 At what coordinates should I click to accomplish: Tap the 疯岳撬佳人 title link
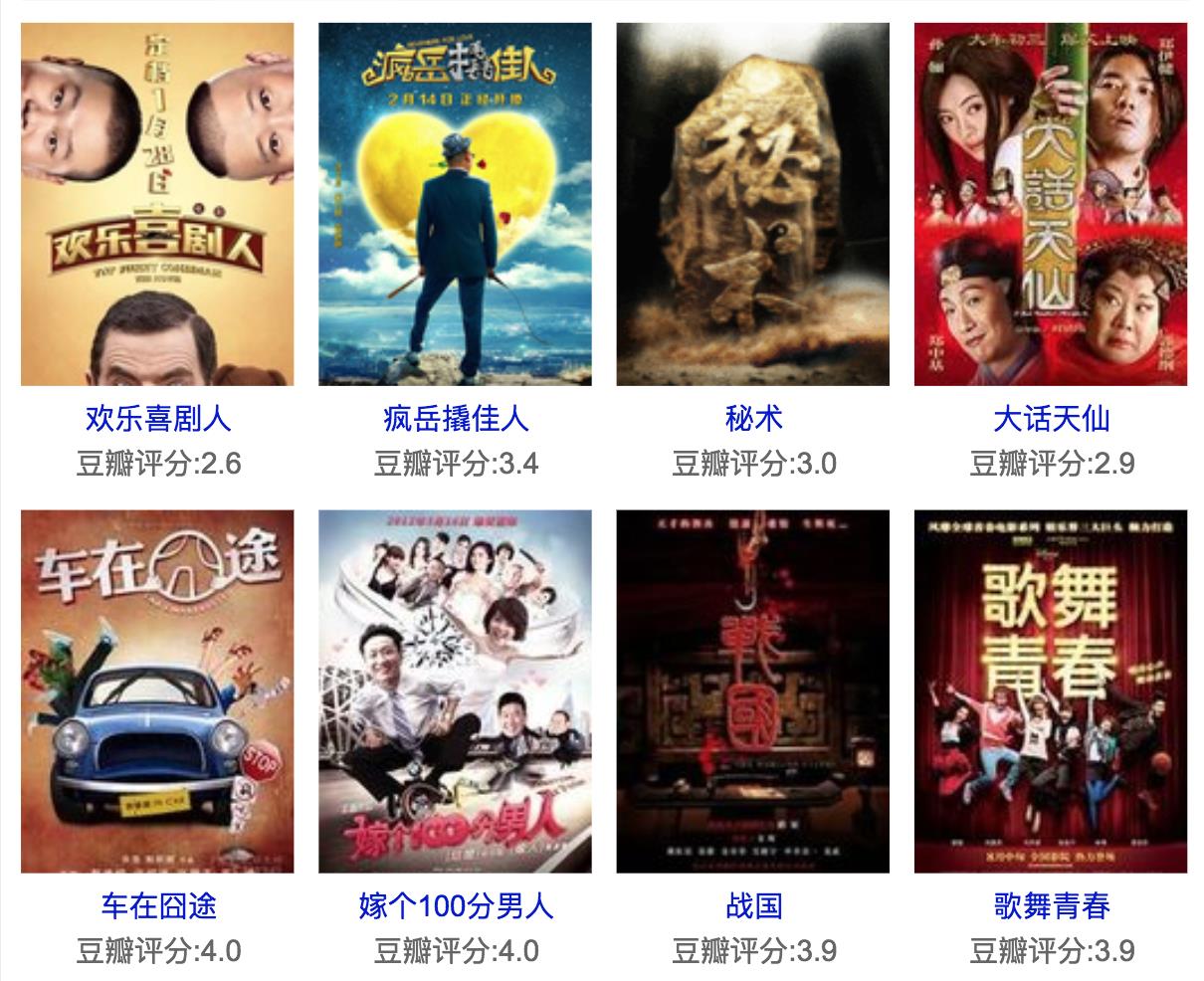point(455,418)
